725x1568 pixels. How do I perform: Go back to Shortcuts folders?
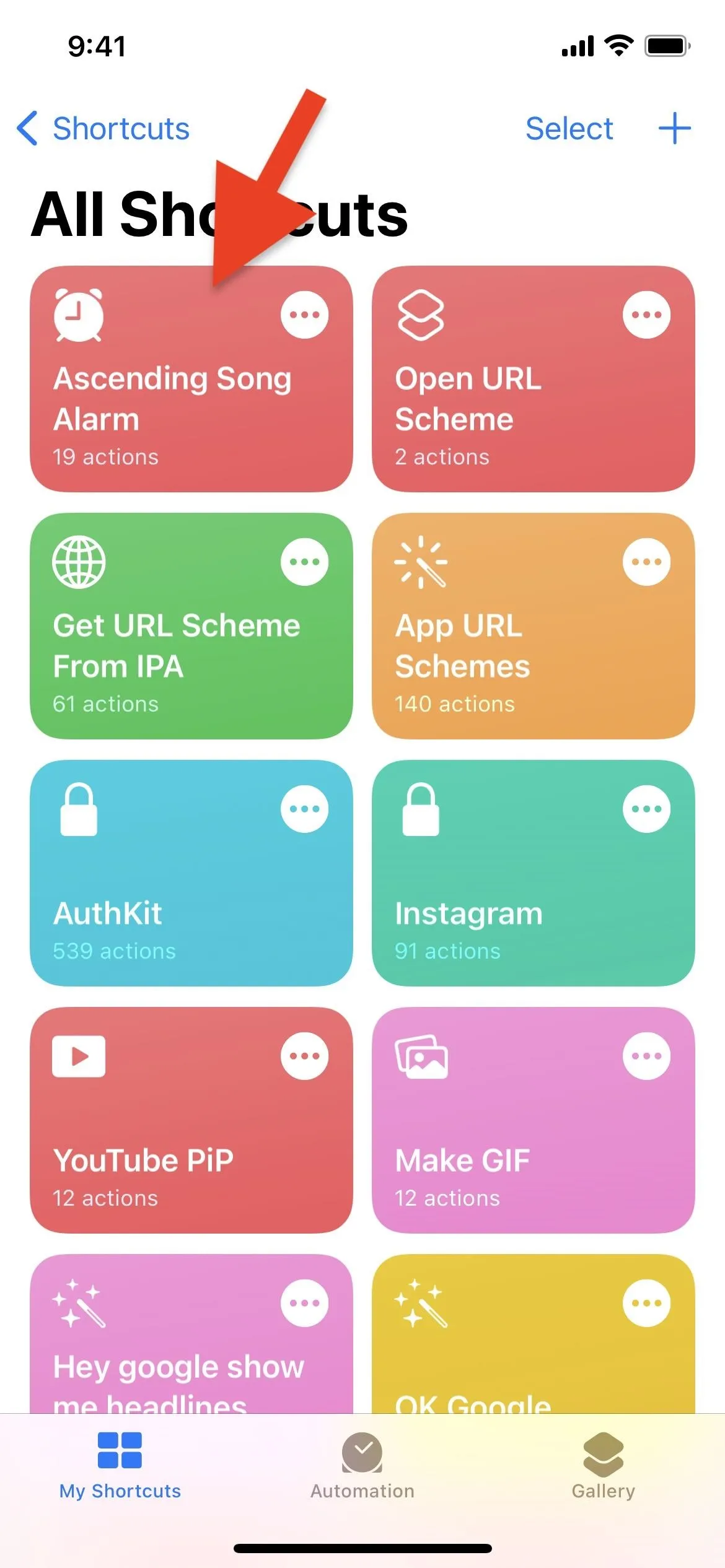click(103, 129)
